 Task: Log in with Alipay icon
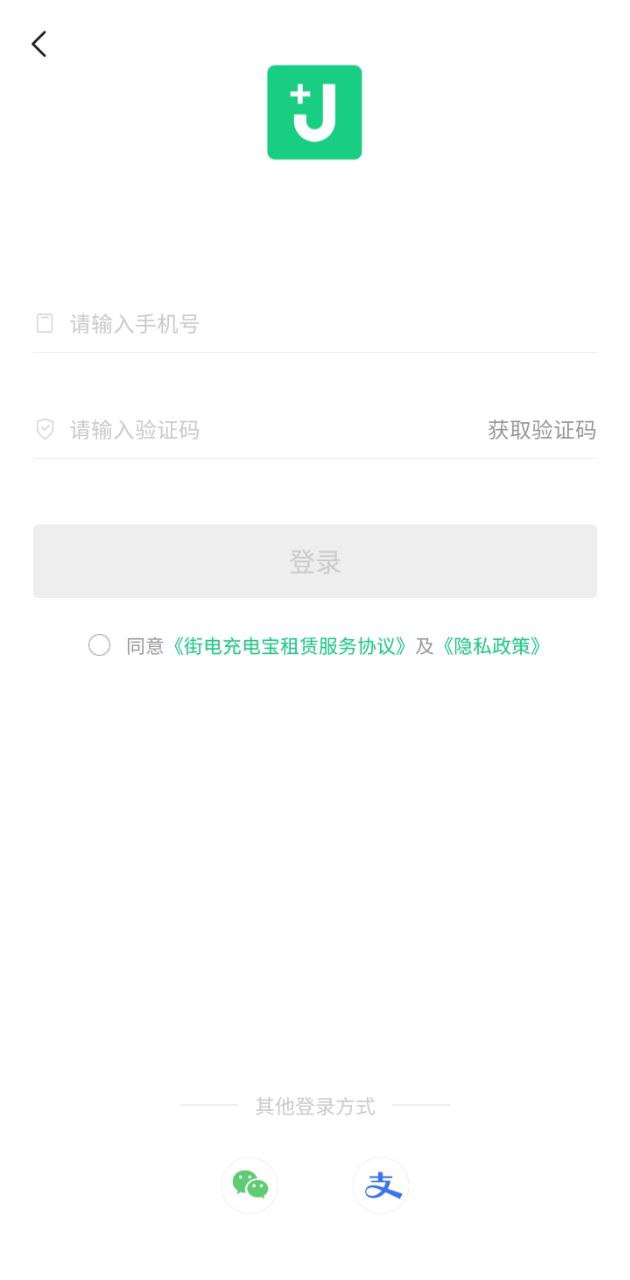(x=381, y=1185)
